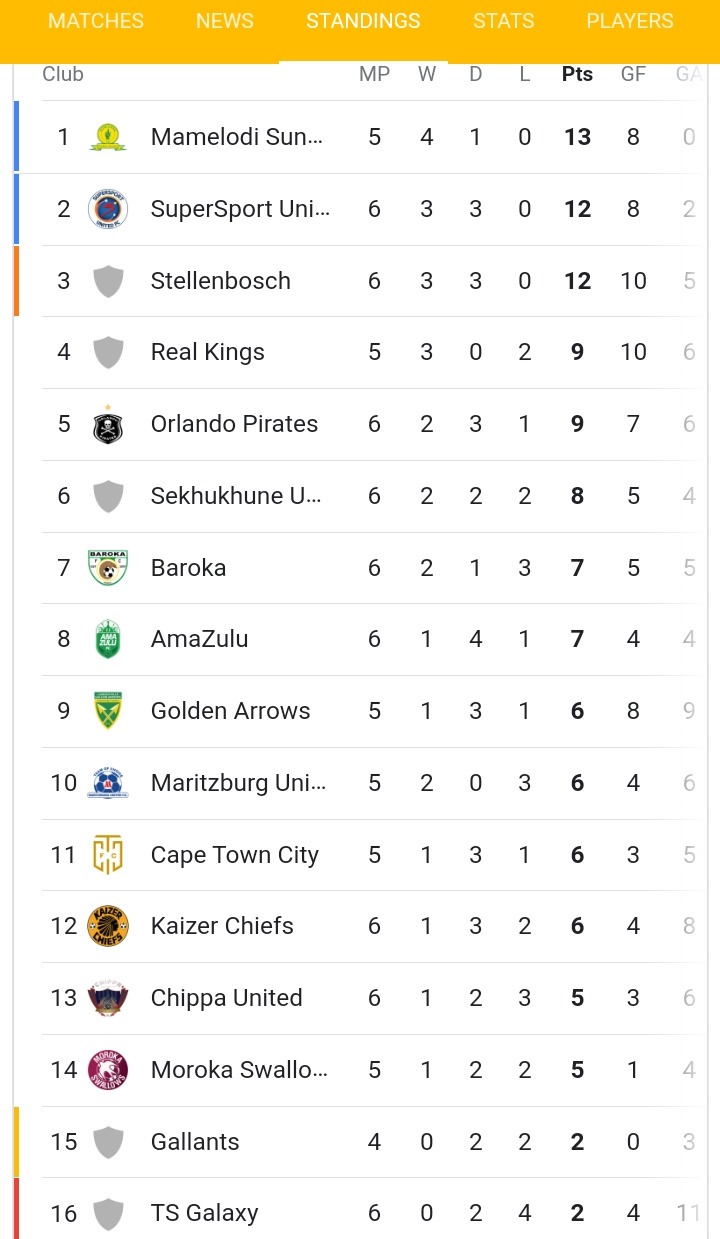Tap the Stellenbosch standings row
The image size is (720, 1239).
coord(360,281)
